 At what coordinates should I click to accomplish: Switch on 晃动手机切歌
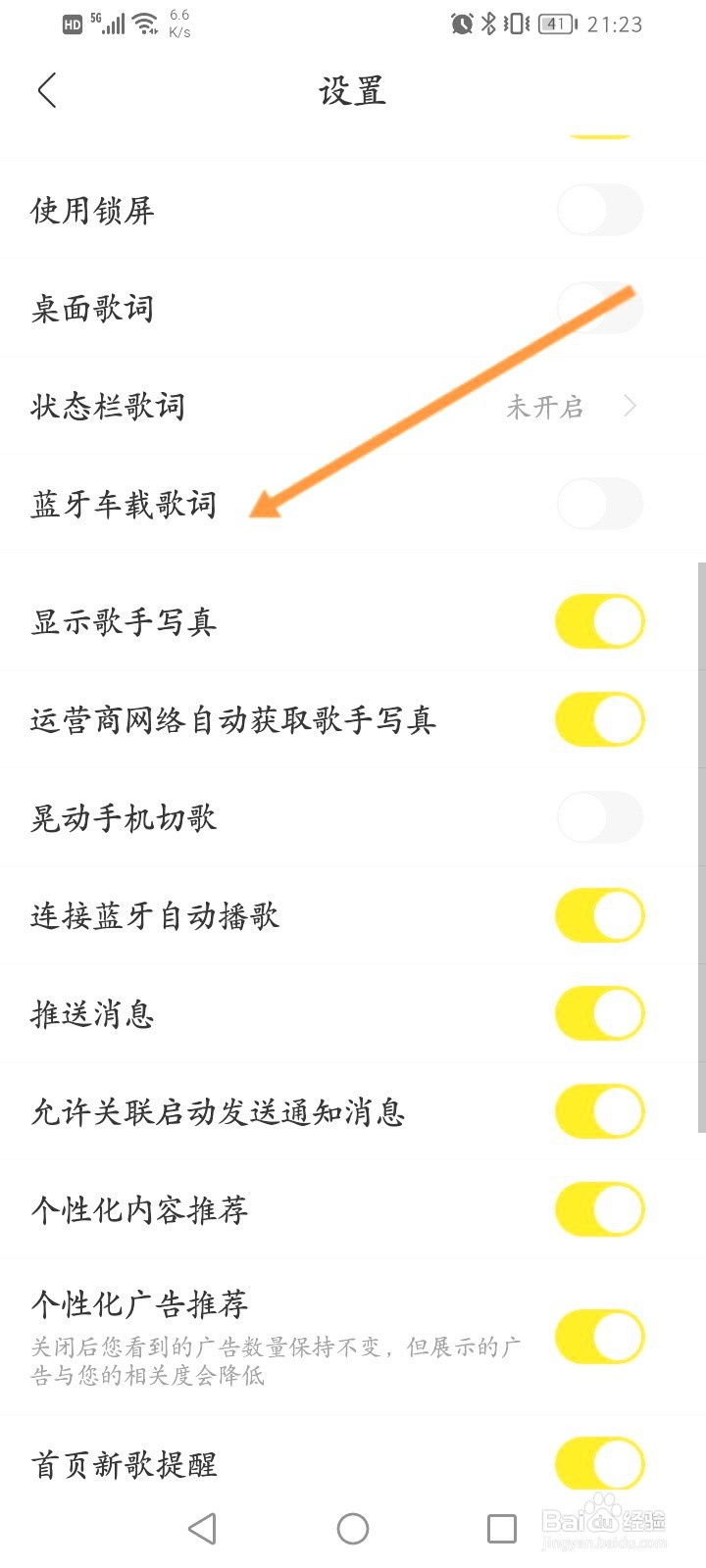coord(599,818)
